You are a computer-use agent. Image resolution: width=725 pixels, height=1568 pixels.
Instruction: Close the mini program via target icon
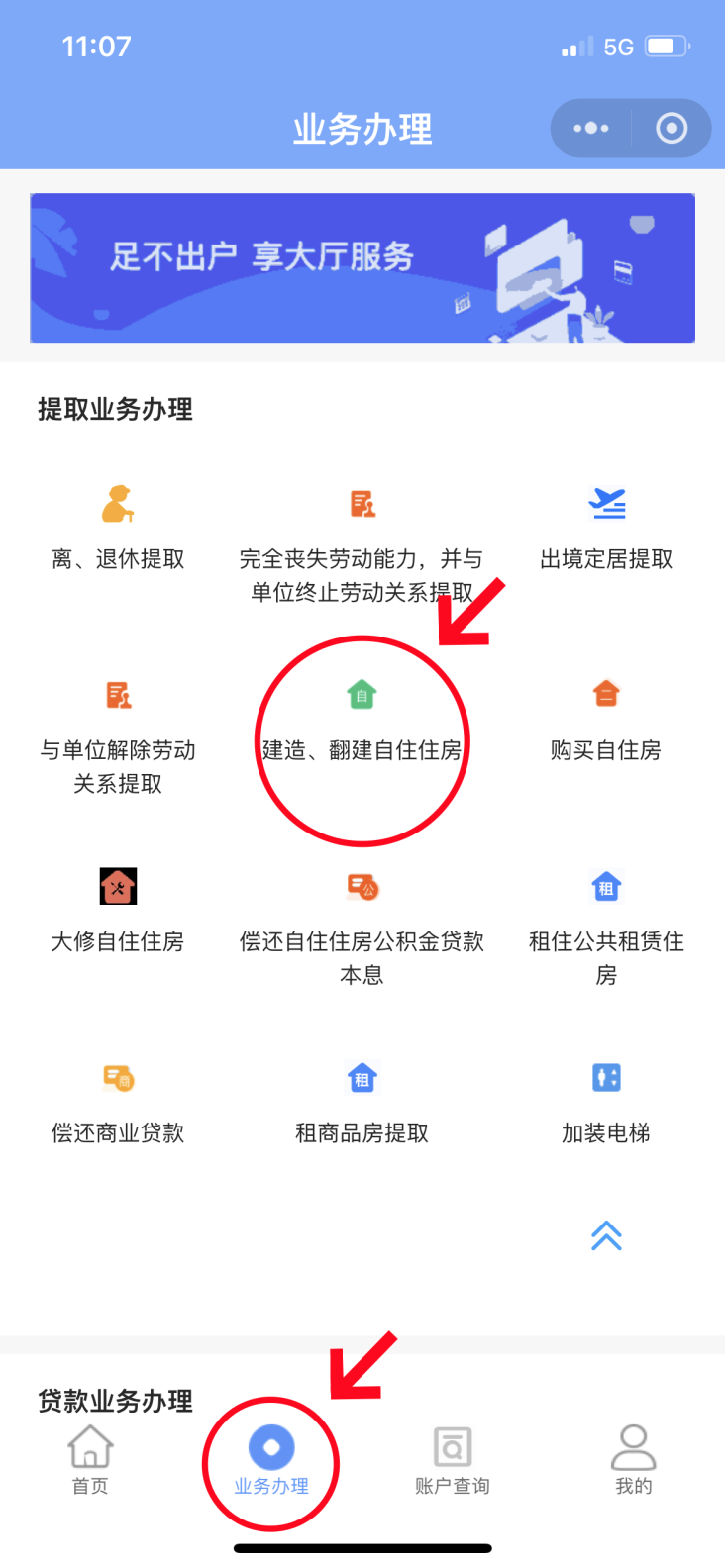point(672,129)
